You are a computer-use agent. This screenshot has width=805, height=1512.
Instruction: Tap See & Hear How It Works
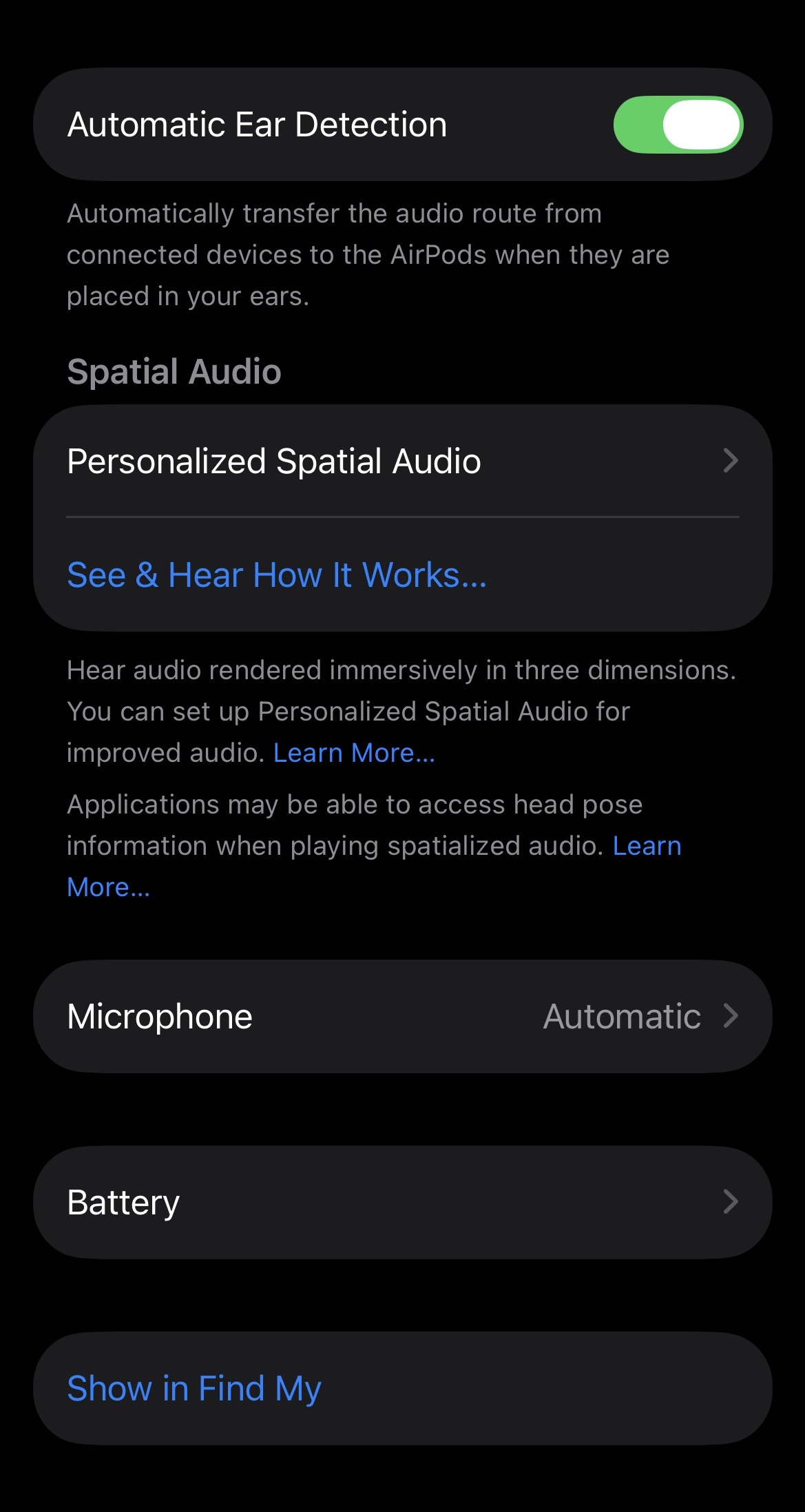click(x=277, y=575)
